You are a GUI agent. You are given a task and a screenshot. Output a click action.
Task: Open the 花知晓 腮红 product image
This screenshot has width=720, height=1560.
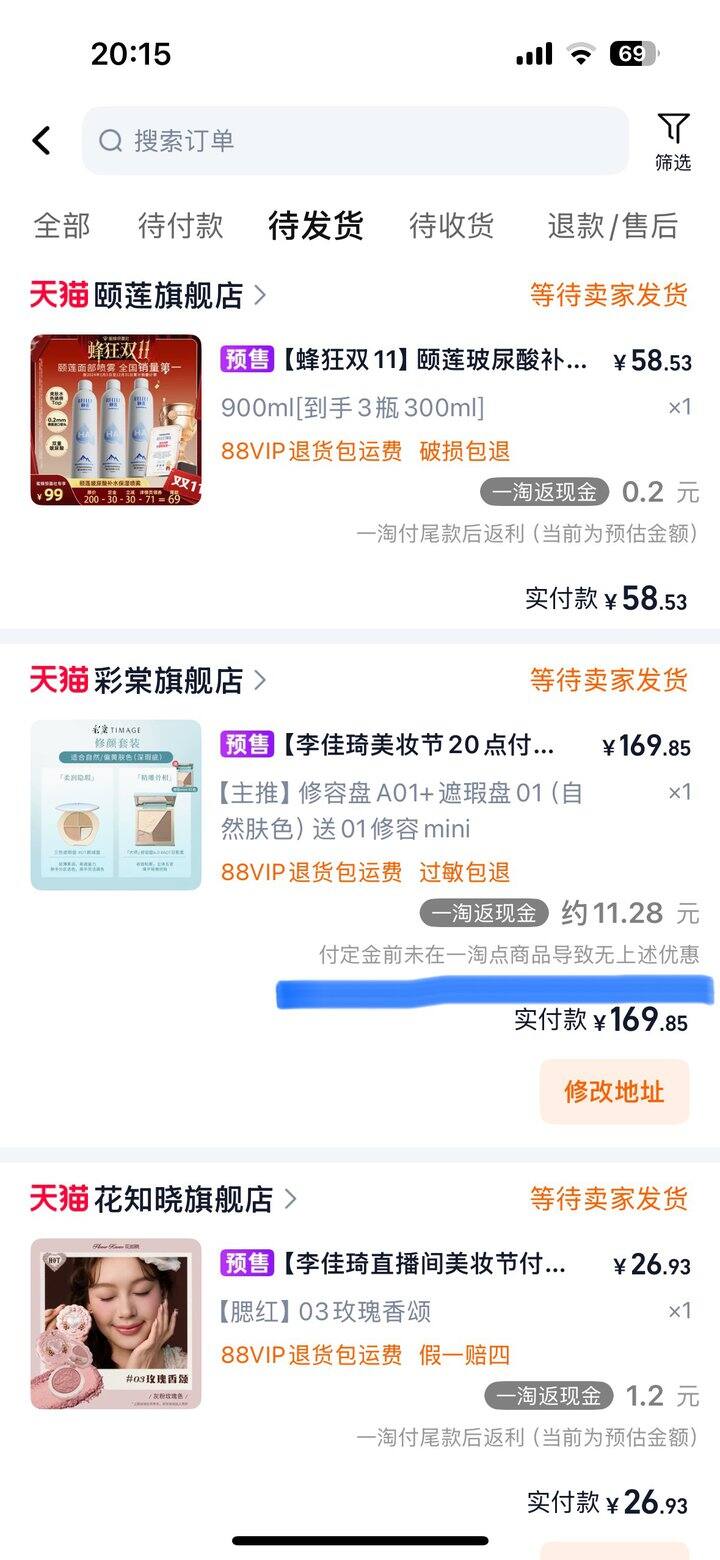(x=116, y=1323)
